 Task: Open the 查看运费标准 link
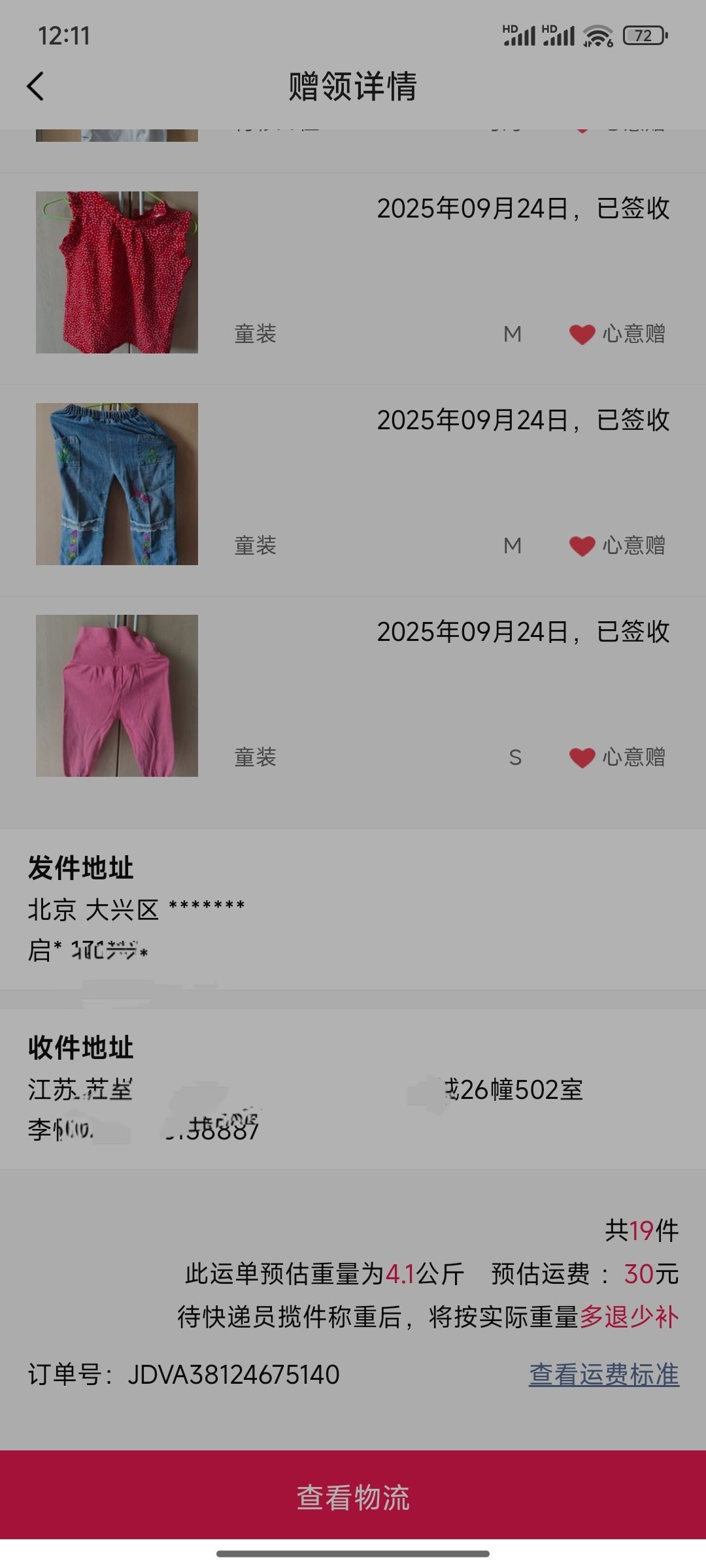[x=603, y=1375]
